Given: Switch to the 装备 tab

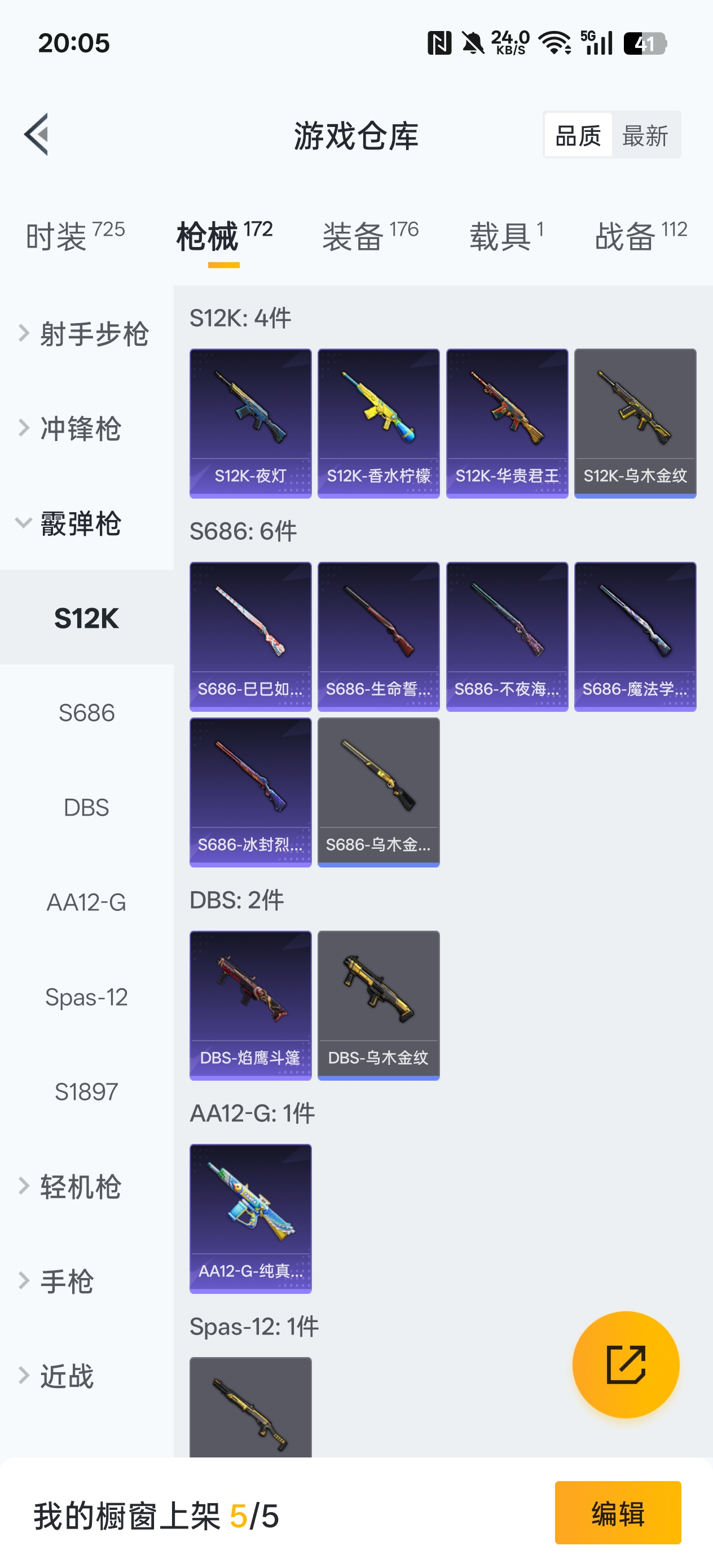Looking at the screenshot, I should (369, 236).
